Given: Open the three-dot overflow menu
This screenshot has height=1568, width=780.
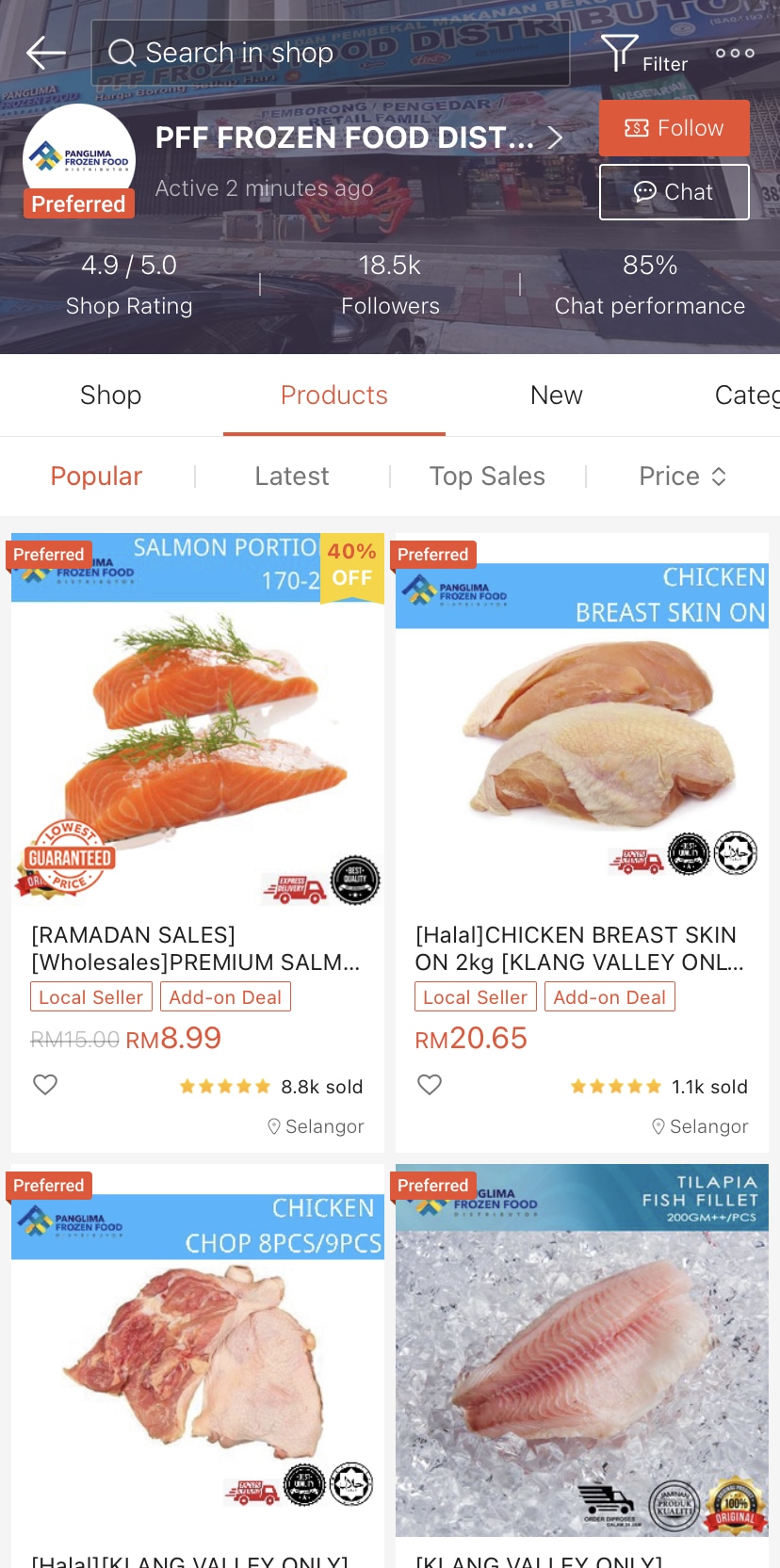Looking at the screenshot, I should click(x=735, y=53).
